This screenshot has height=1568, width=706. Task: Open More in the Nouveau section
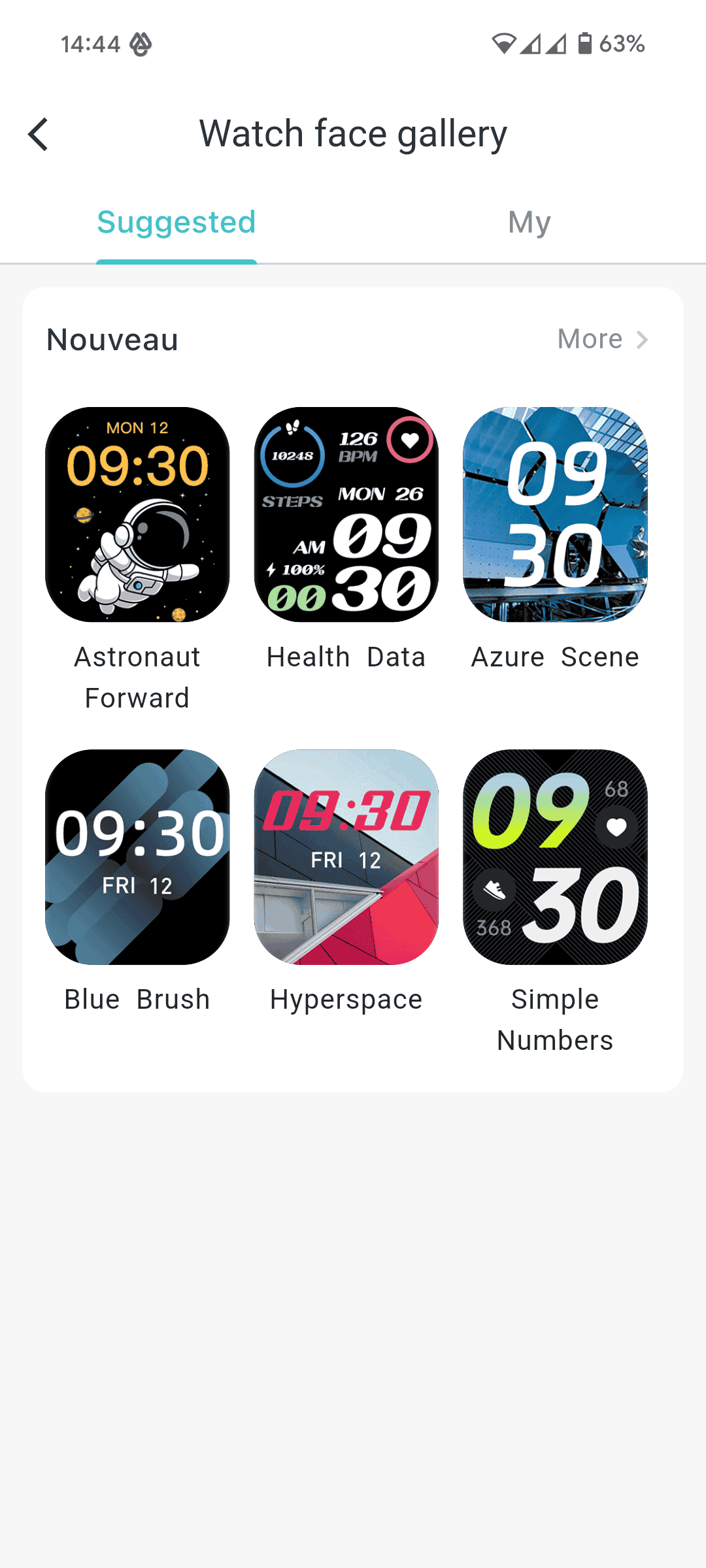tap(603, 339)
